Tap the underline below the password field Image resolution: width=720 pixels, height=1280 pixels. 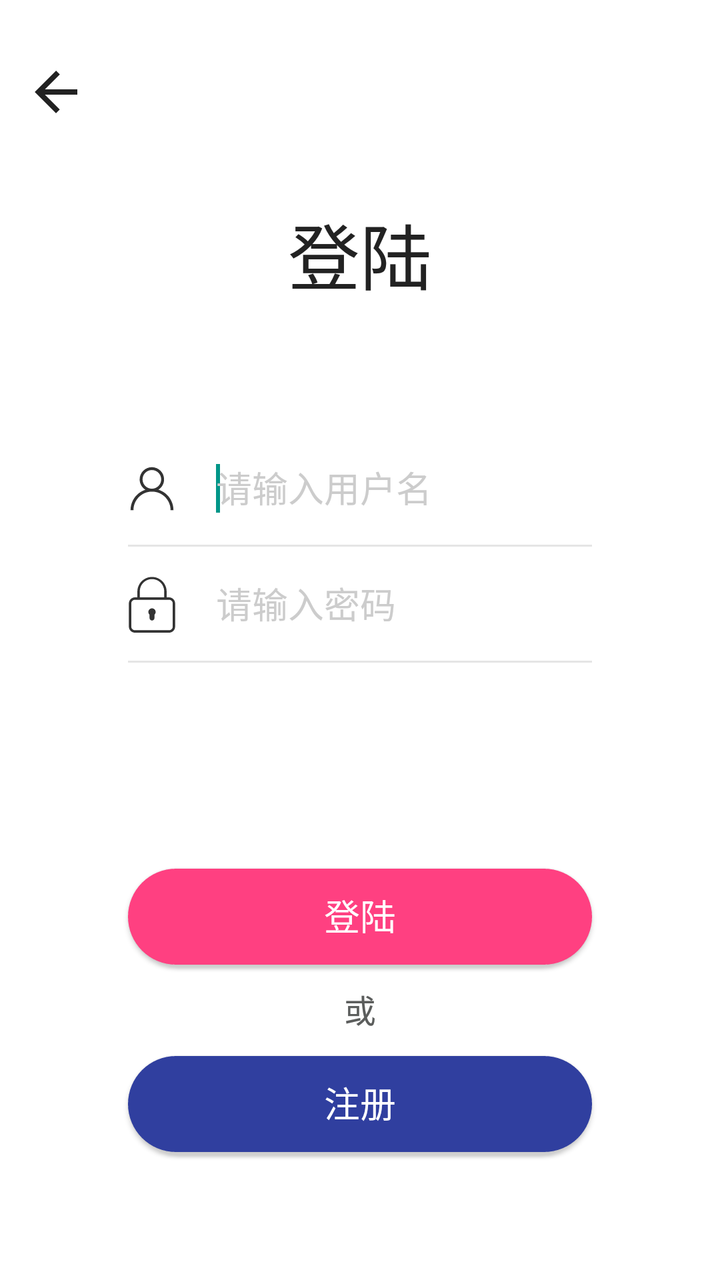(359, 660)
